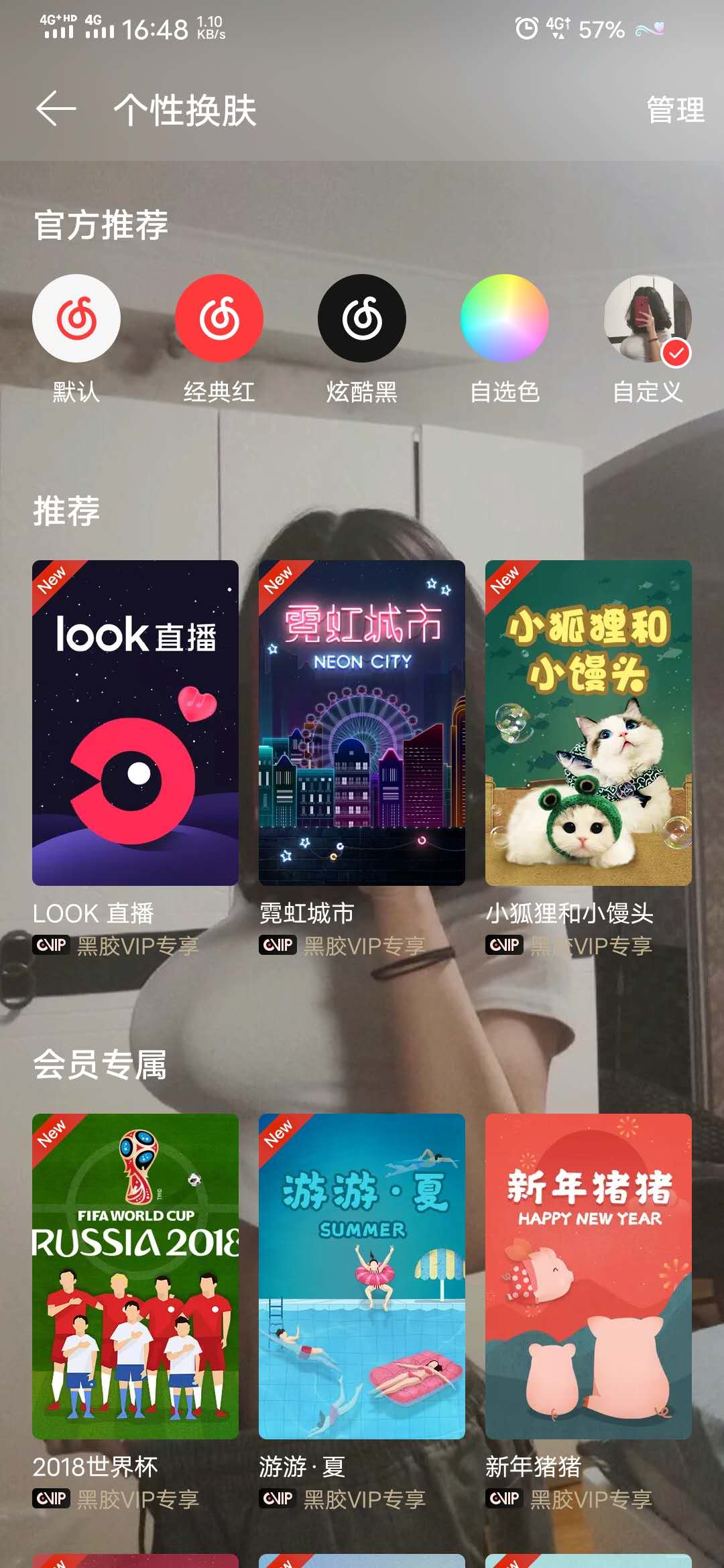Screen dimensions: 724x1568
Task: View the 霓虹城市 Neon City theme
Action: pos(362,722)
